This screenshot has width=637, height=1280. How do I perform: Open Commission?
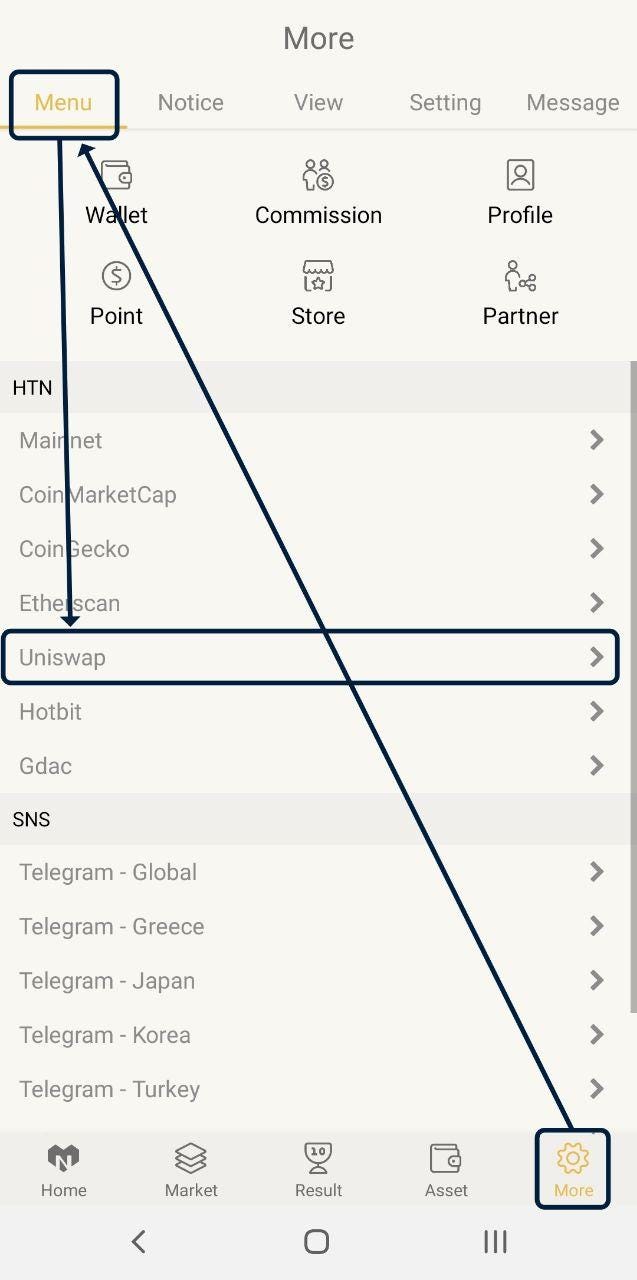318,193
